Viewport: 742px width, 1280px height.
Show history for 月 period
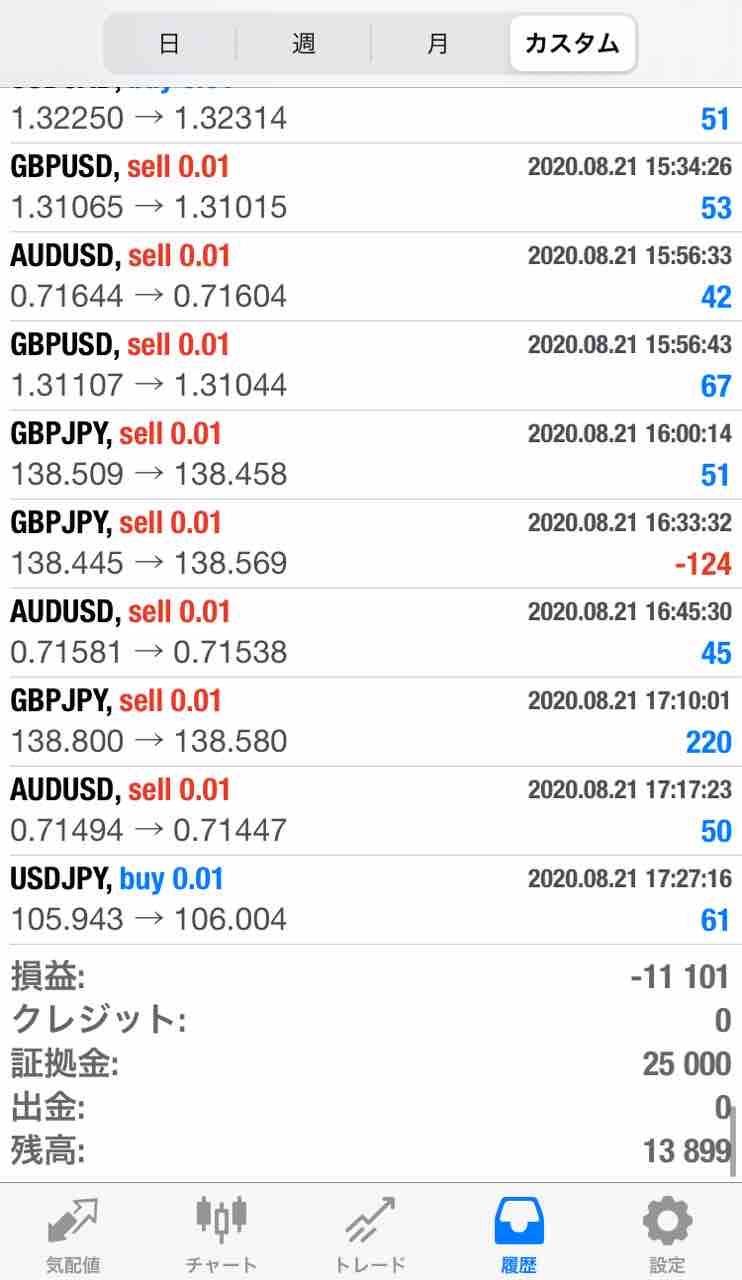(x=437, y=44)
